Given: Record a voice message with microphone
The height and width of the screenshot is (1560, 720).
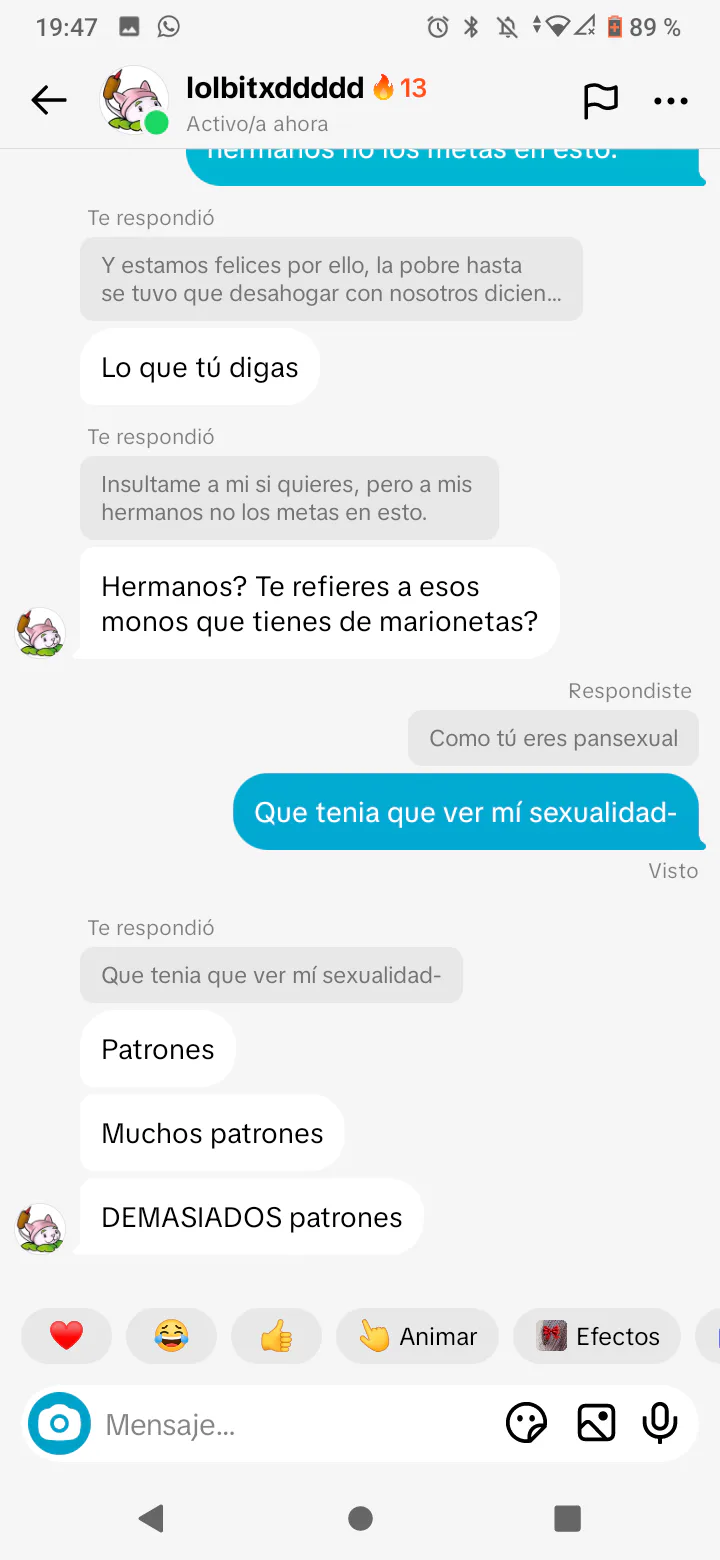Looking at the screenshot, I should point(660,1423).
